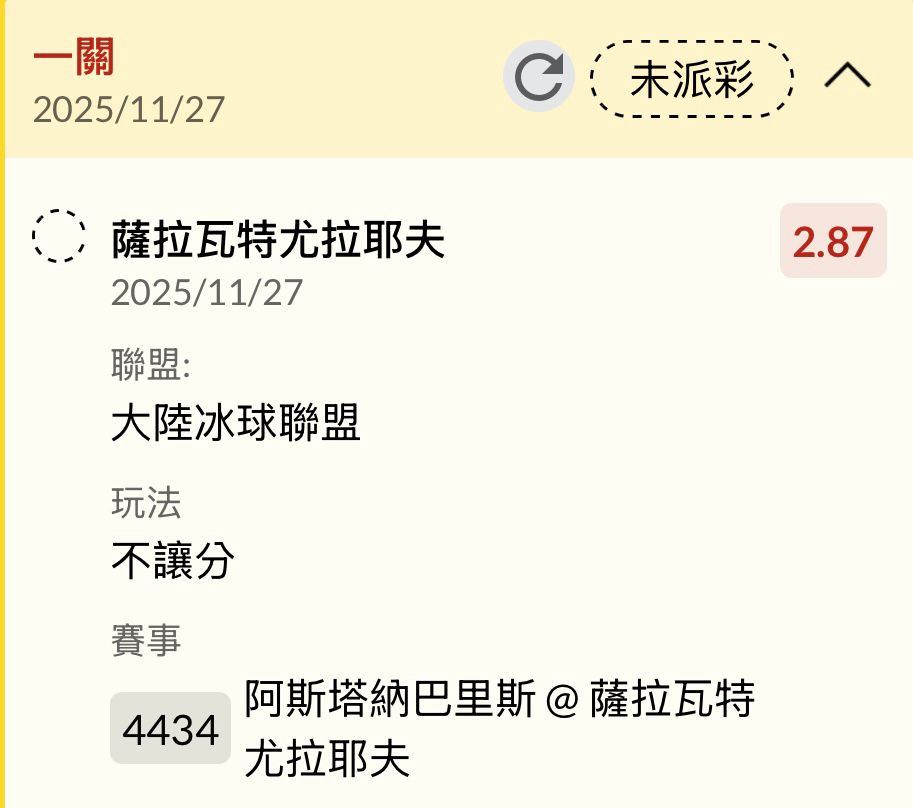
Task: Collapse the 一關 bet details
Action: [x=847, y=77]
